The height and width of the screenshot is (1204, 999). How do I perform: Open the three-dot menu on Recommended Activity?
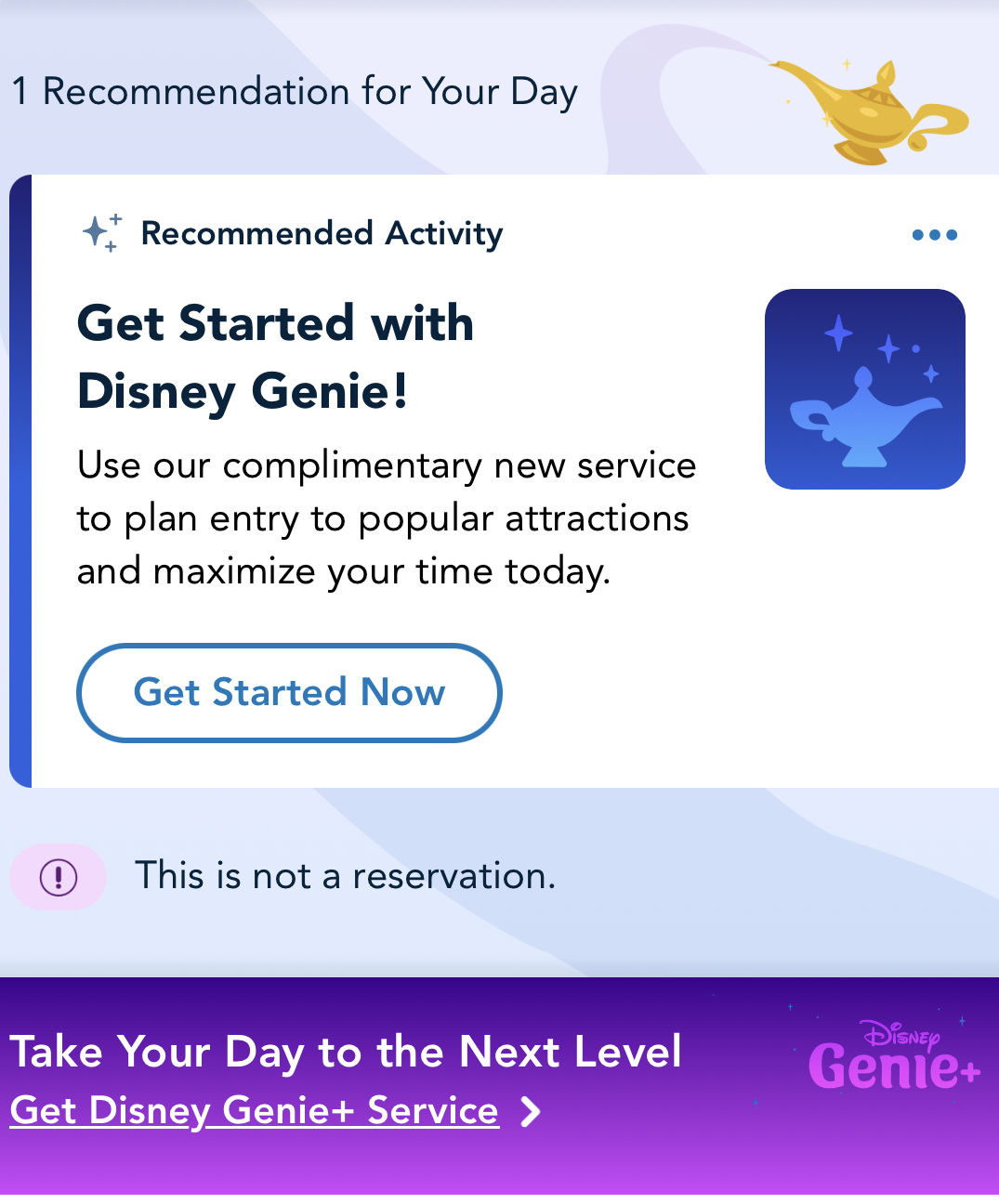pyautogui.click(x=934, y=235)
